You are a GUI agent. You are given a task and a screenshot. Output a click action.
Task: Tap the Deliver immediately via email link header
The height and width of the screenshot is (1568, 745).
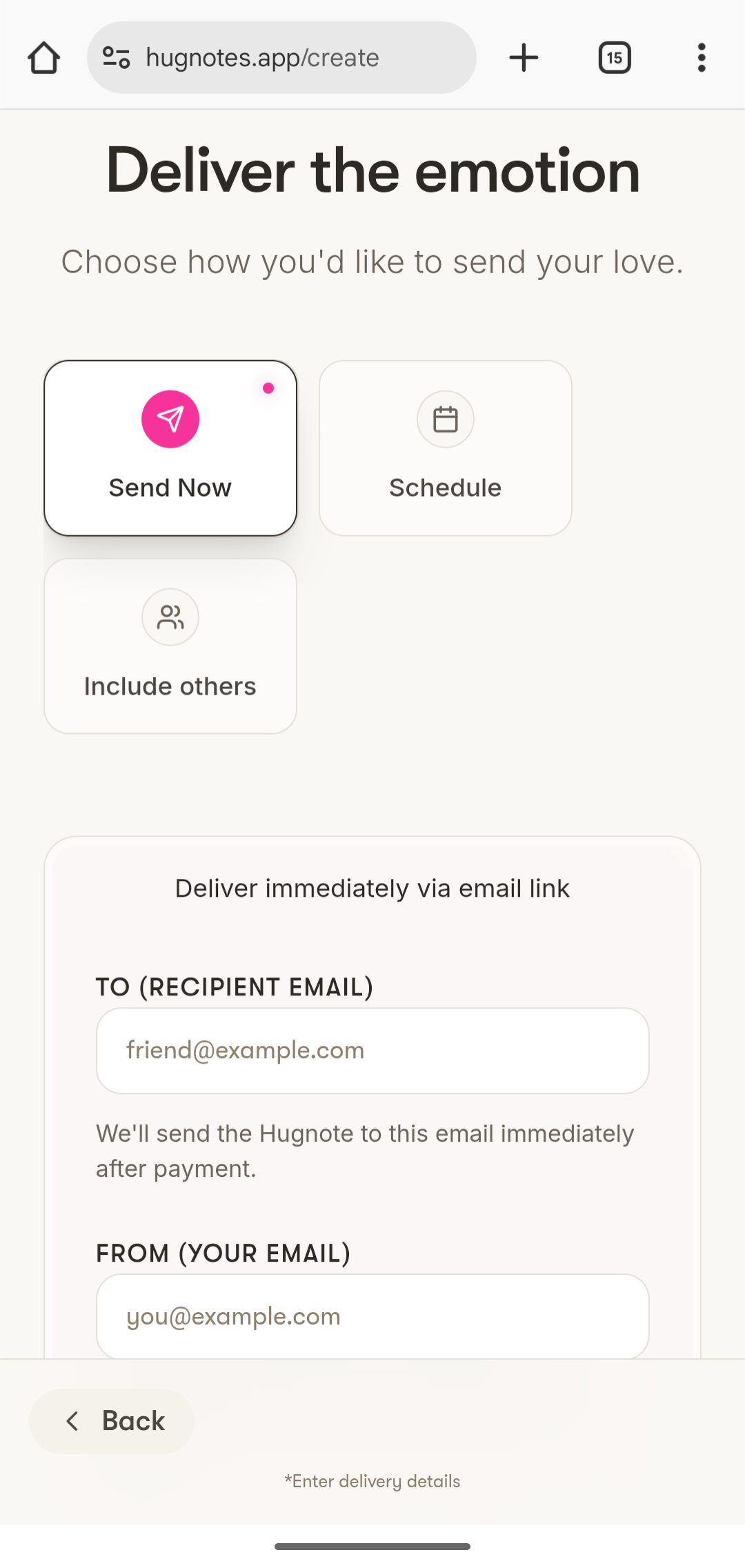click(372, 888)
